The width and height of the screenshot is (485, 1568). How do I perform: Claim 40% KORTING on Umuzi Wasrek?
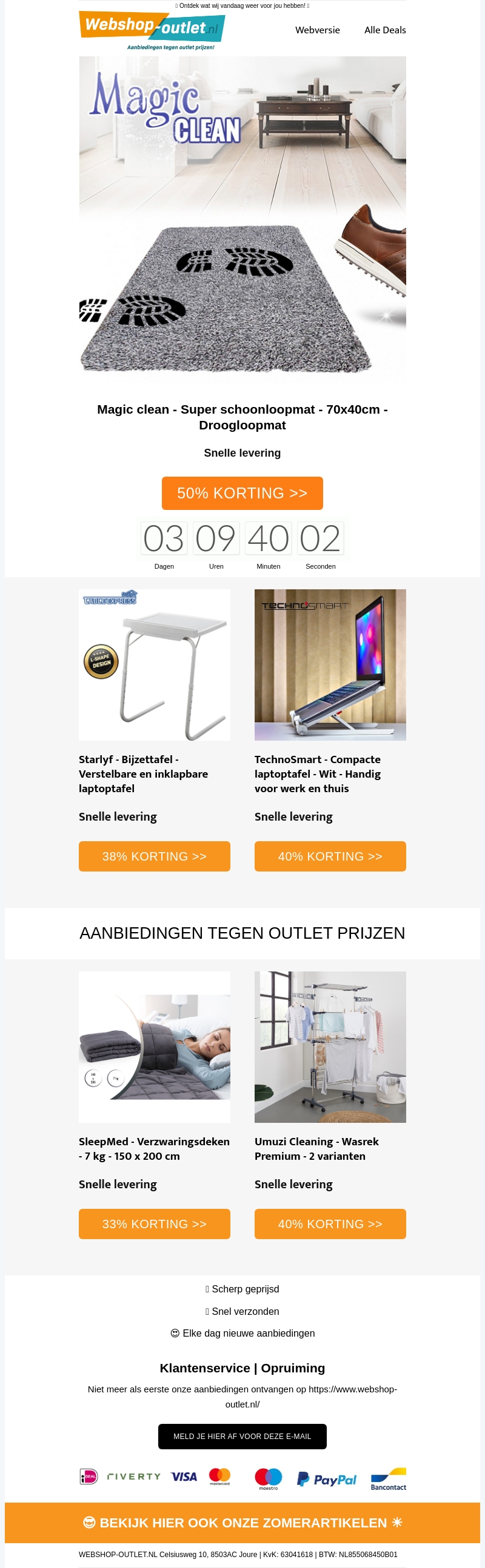pos(330,1223)
